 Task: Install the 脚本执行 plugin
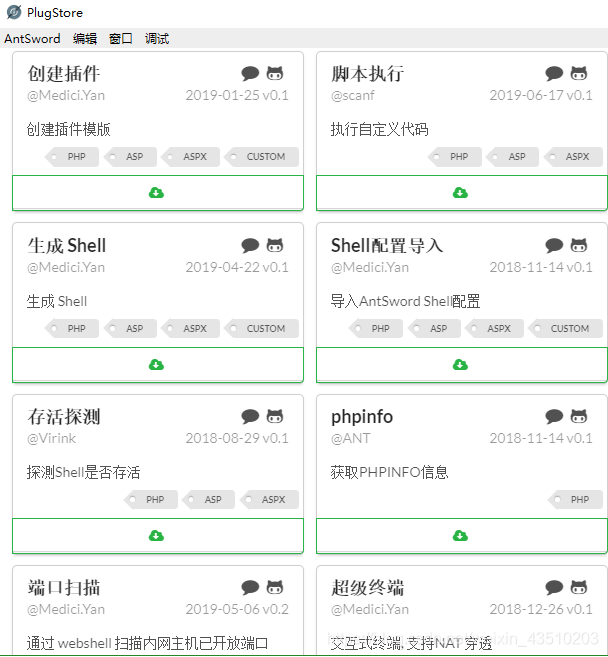pos(460,192)
